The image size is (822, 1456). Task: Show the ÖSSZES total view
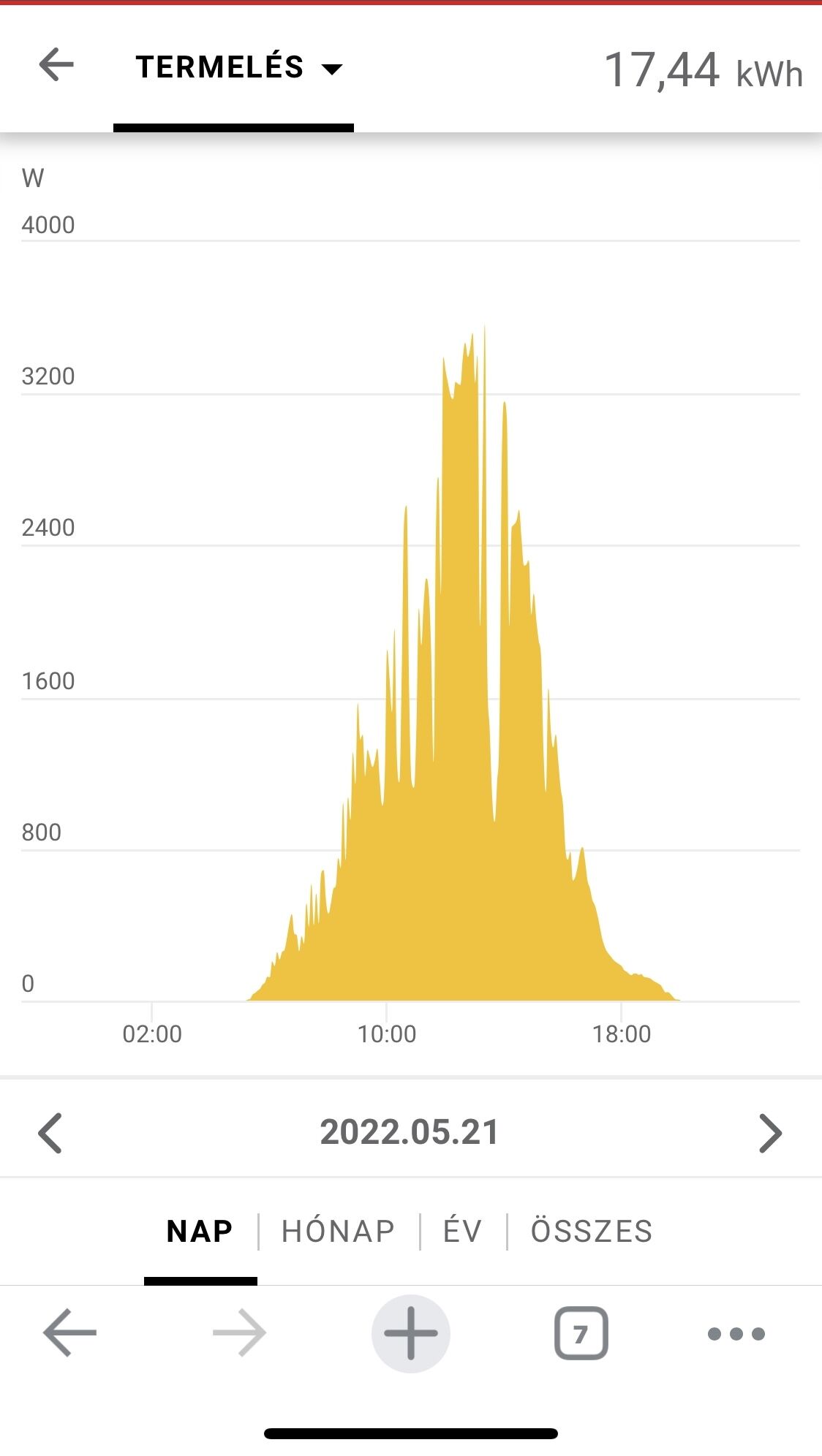pos(592,1232)
